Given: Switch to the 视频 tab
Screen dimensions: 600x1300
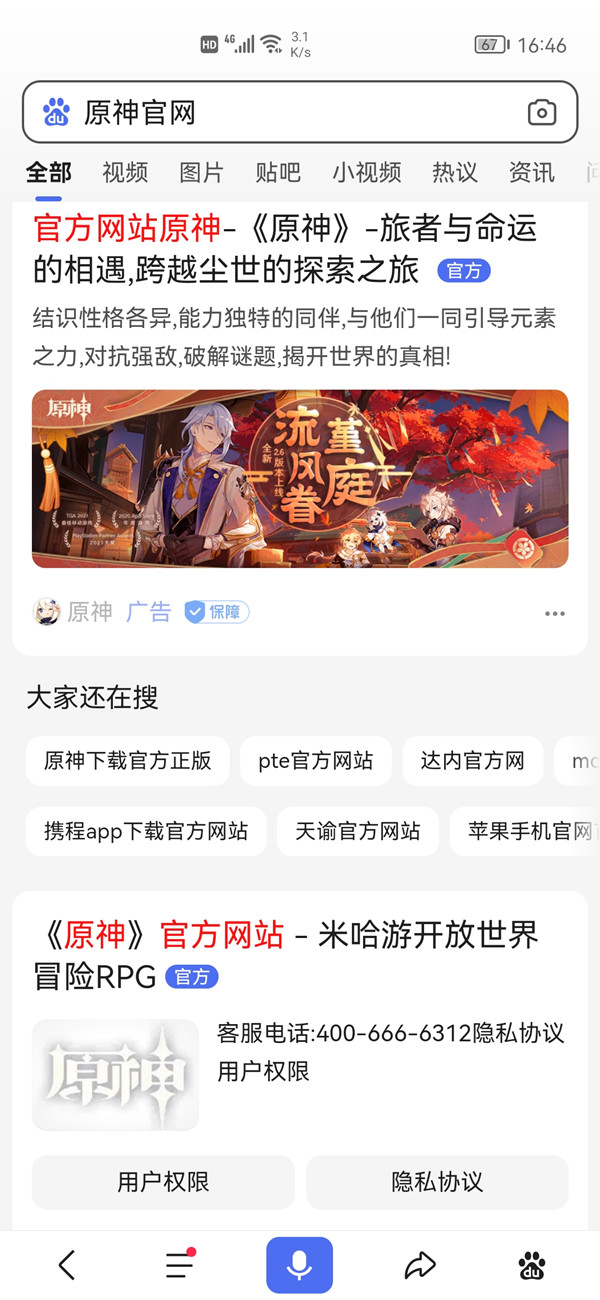Looking at the screenshot, I should click(125, 172).
